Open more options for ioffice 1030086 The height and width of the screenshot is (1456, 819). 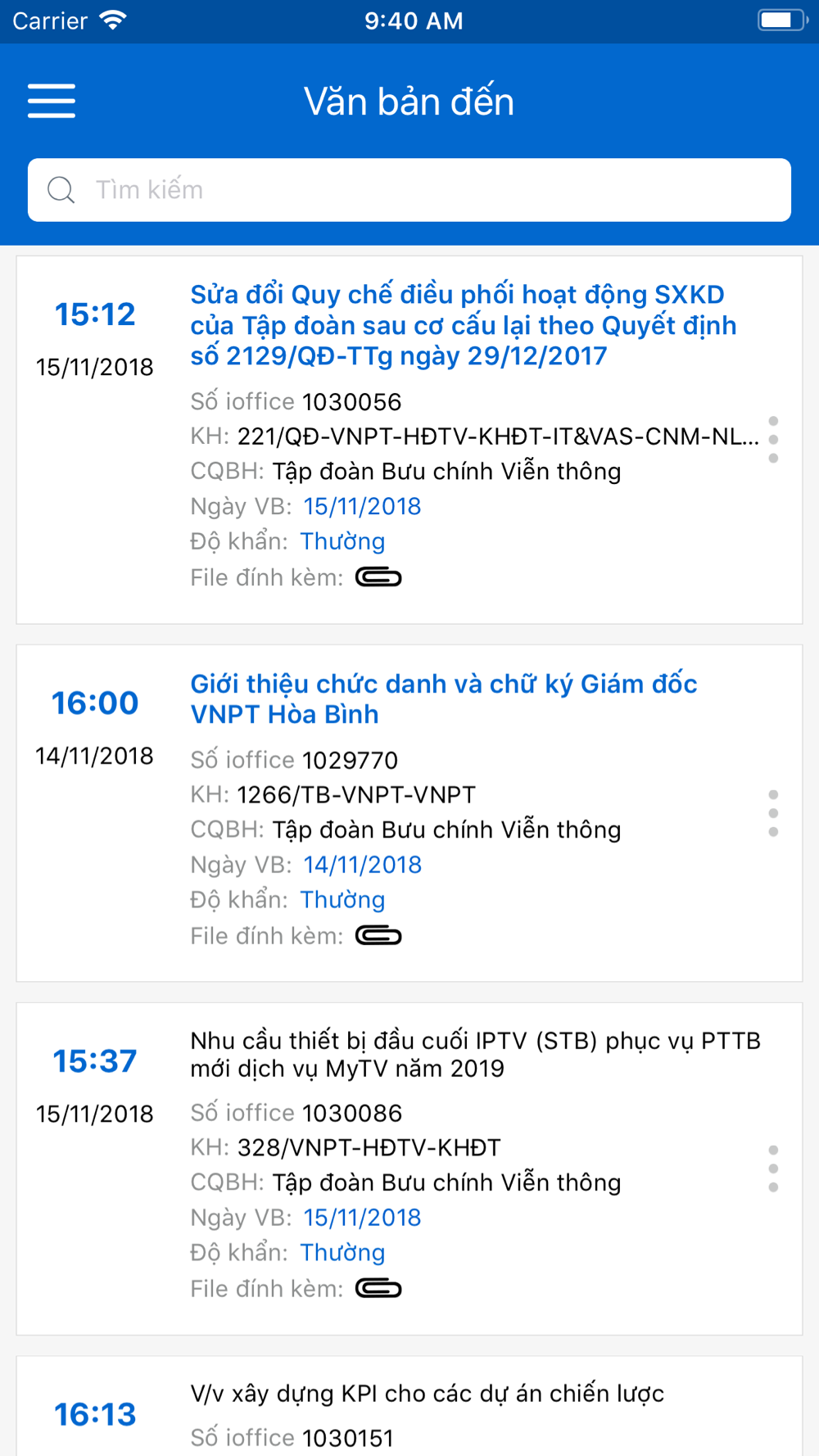[x=773, y=1169]
